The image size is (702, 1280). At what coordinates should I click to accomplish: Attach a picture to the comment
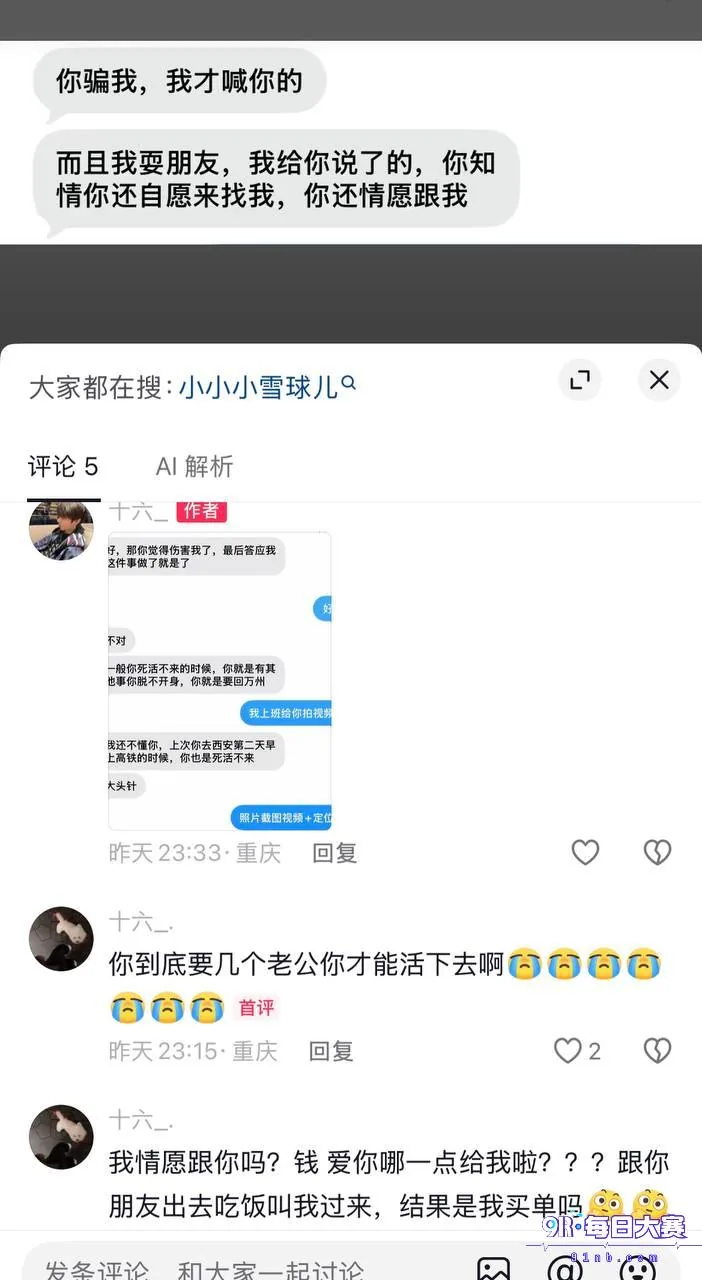pos(494,1268)
